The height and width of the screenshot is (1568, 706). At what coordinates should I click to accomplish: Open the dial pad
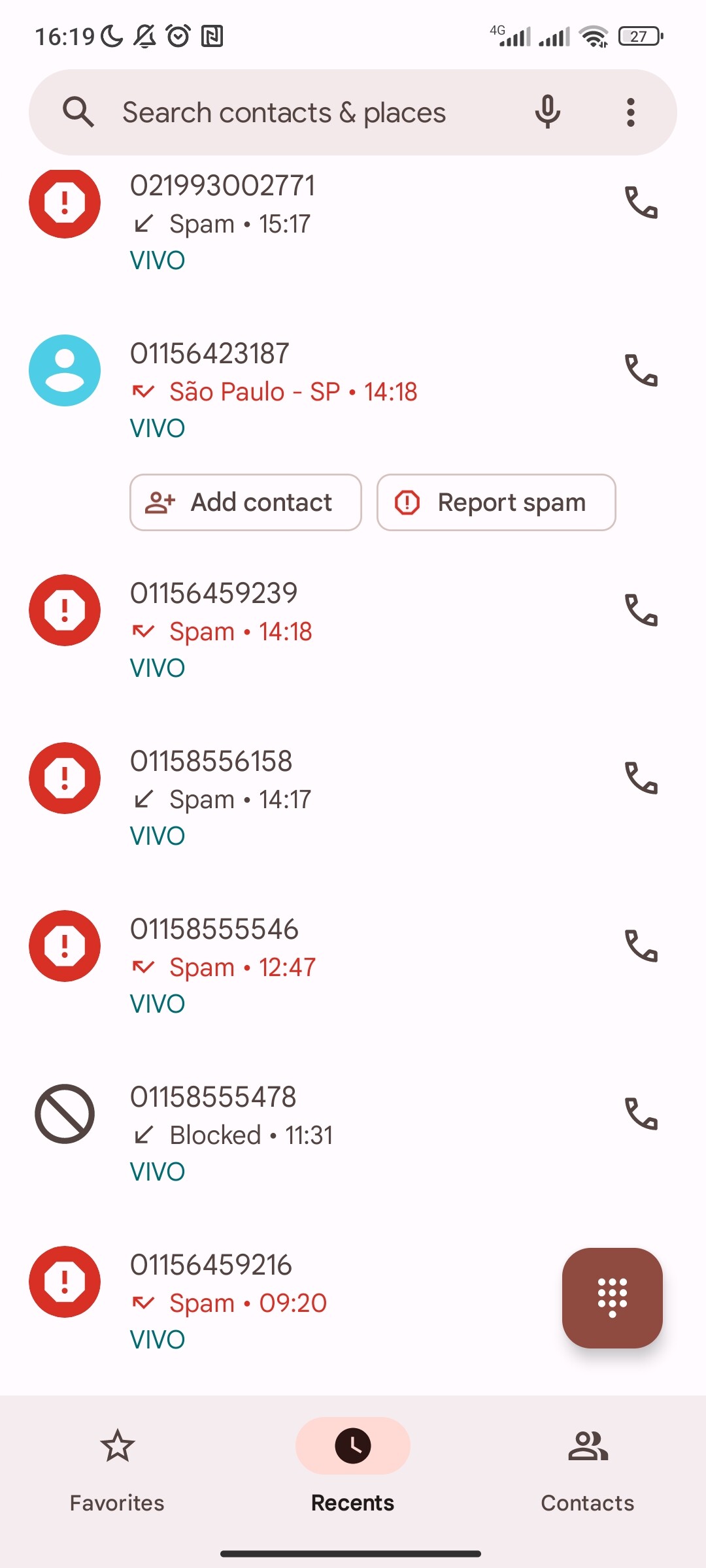click(x=613, y=1298)
